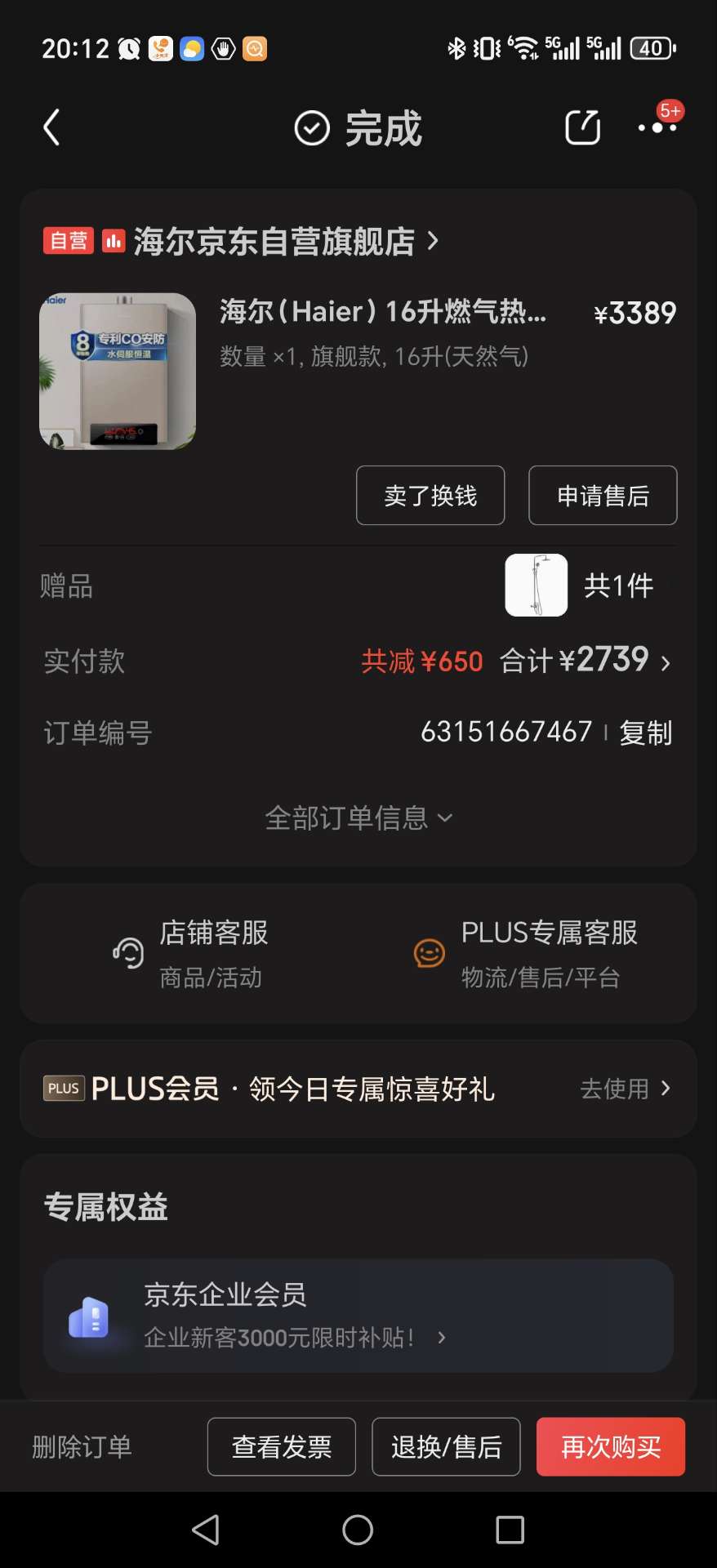
Task: Open the three-dot more menu
Action: pyautogui.click(x=657, y=128)
